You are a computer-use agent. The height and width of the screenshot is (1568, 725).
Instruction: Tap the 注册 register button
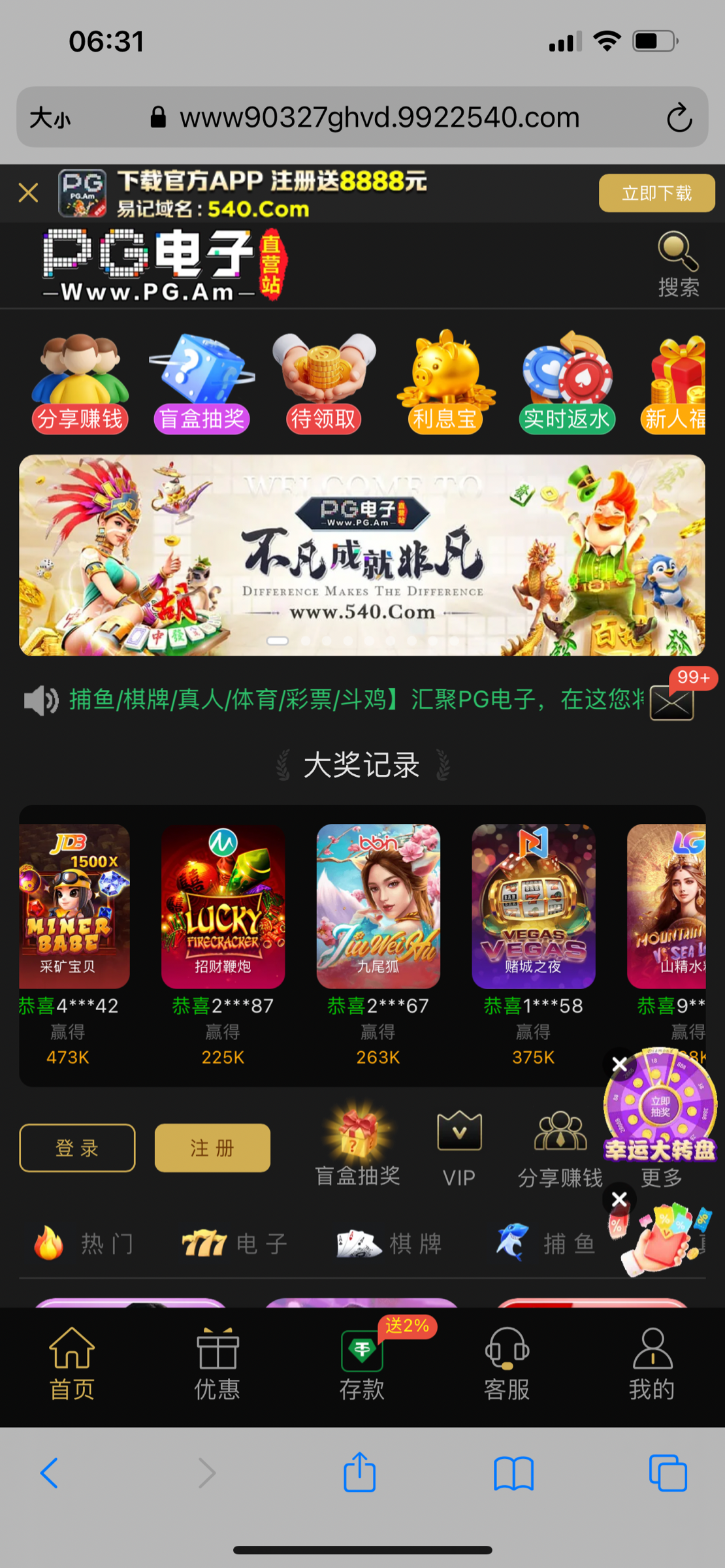click(x=212, y=1148)
